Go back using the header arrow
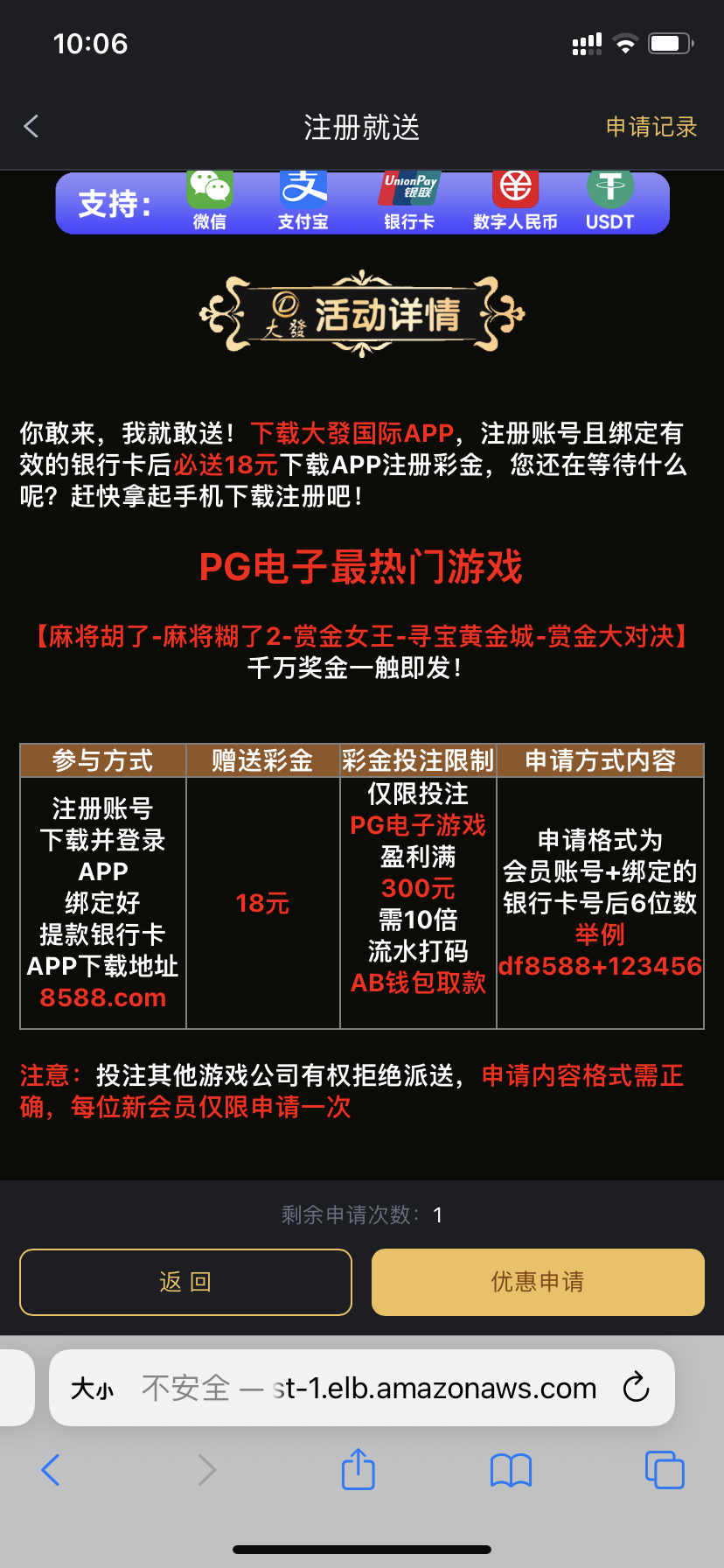 point(31,127)
